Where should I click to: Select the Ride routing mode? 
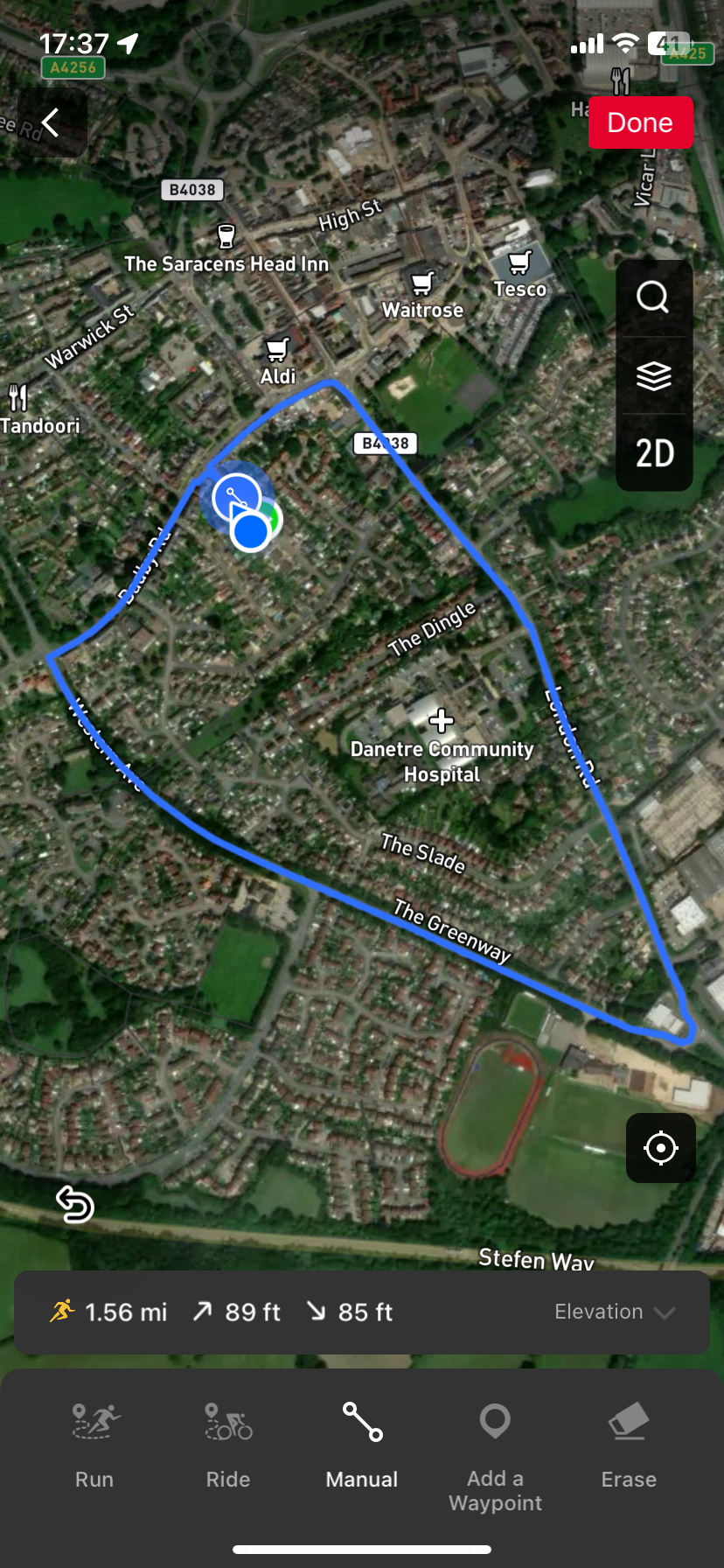(228, 1445)
